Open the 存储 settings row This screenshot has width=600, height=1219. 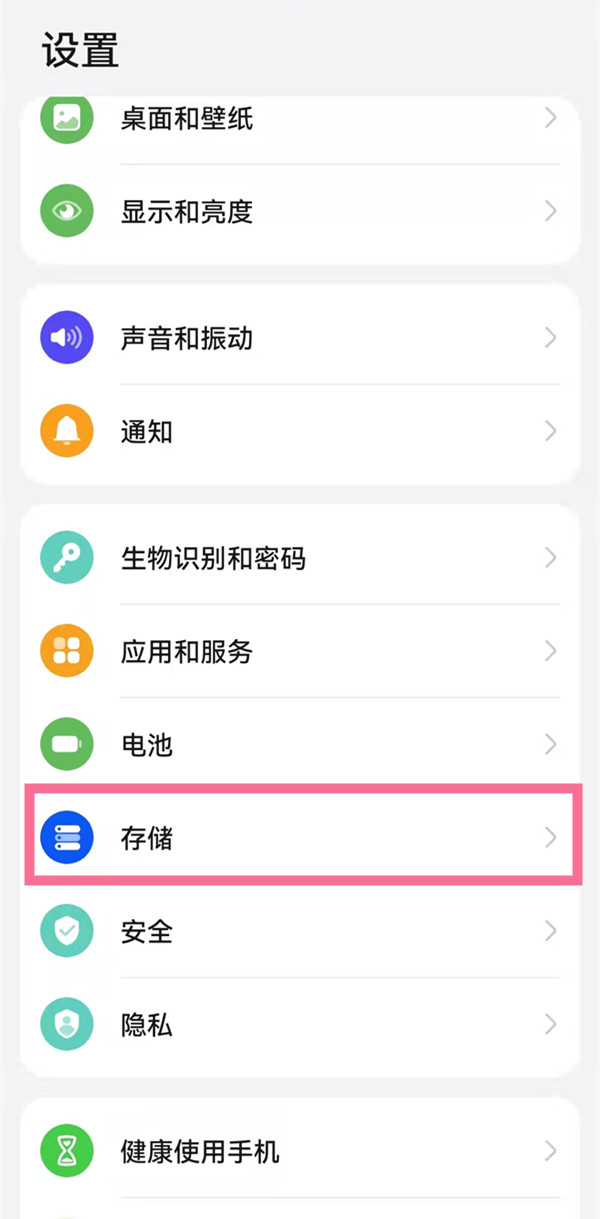click(x=147, y=838)
